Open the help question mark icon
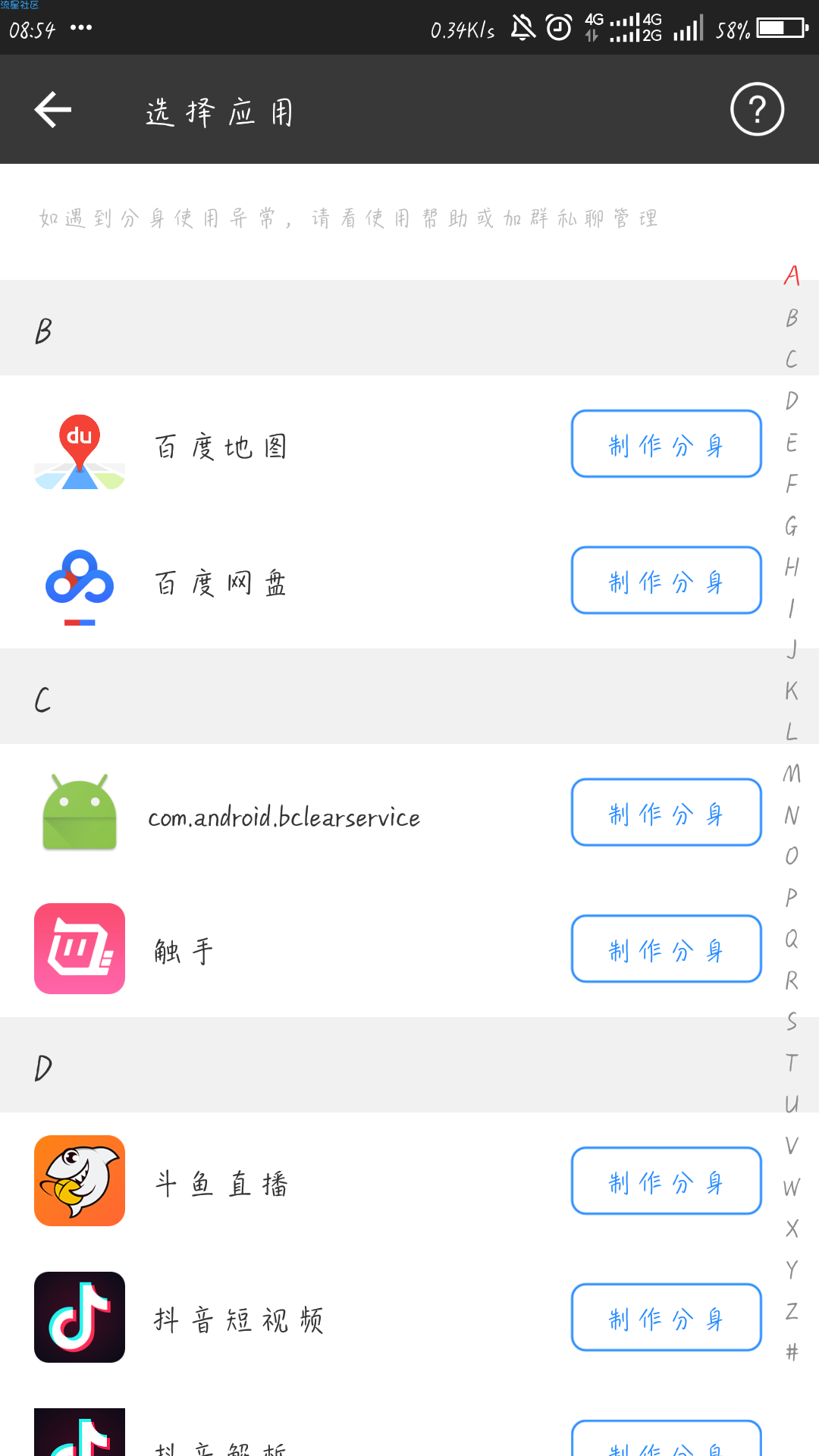819x1456 pixels. tap(757, 109)
